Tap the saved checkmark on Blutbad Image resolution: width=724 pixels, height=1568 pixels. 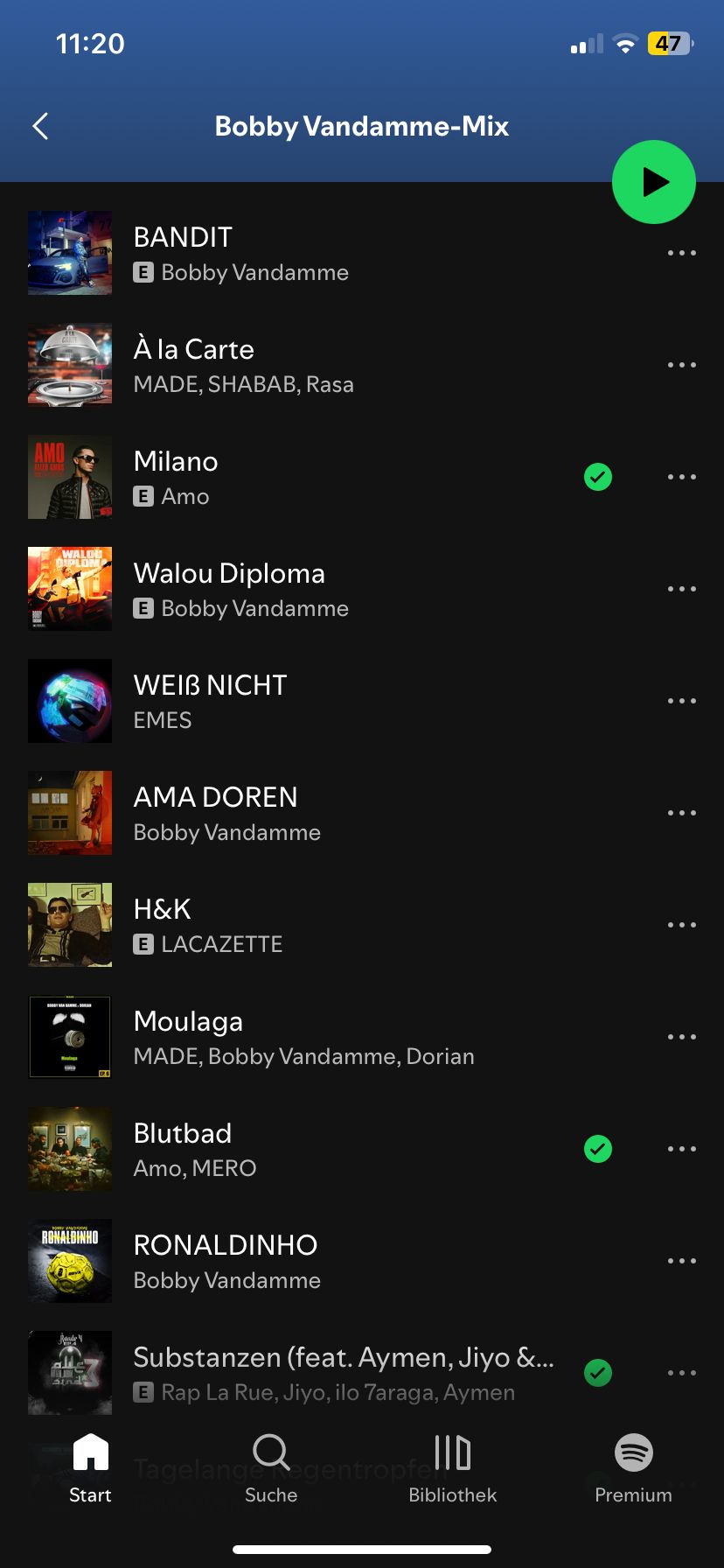click(x=598, y=1149)
